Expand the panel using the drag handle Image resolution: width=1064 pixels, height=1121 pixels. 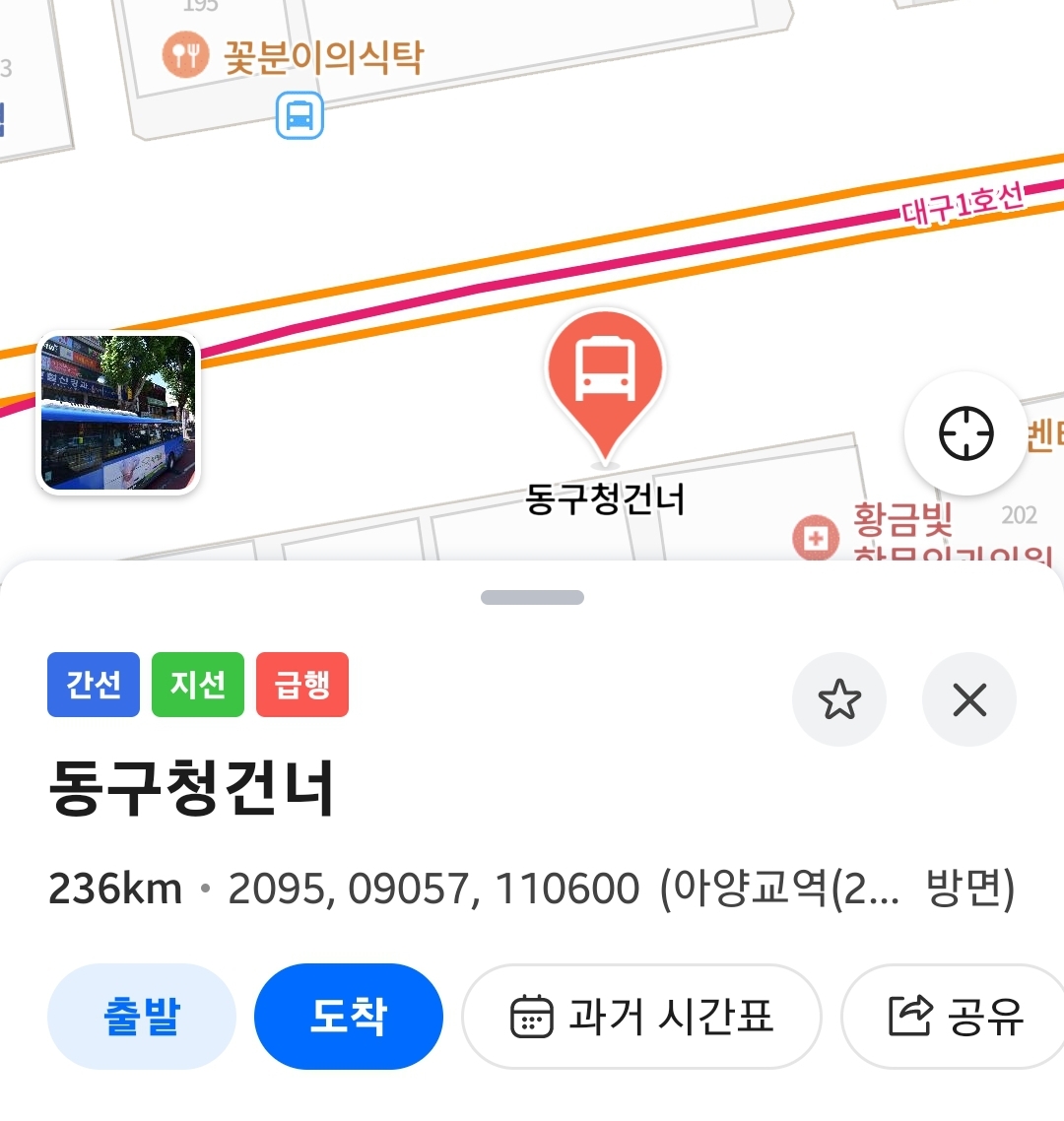coord(532,597)
